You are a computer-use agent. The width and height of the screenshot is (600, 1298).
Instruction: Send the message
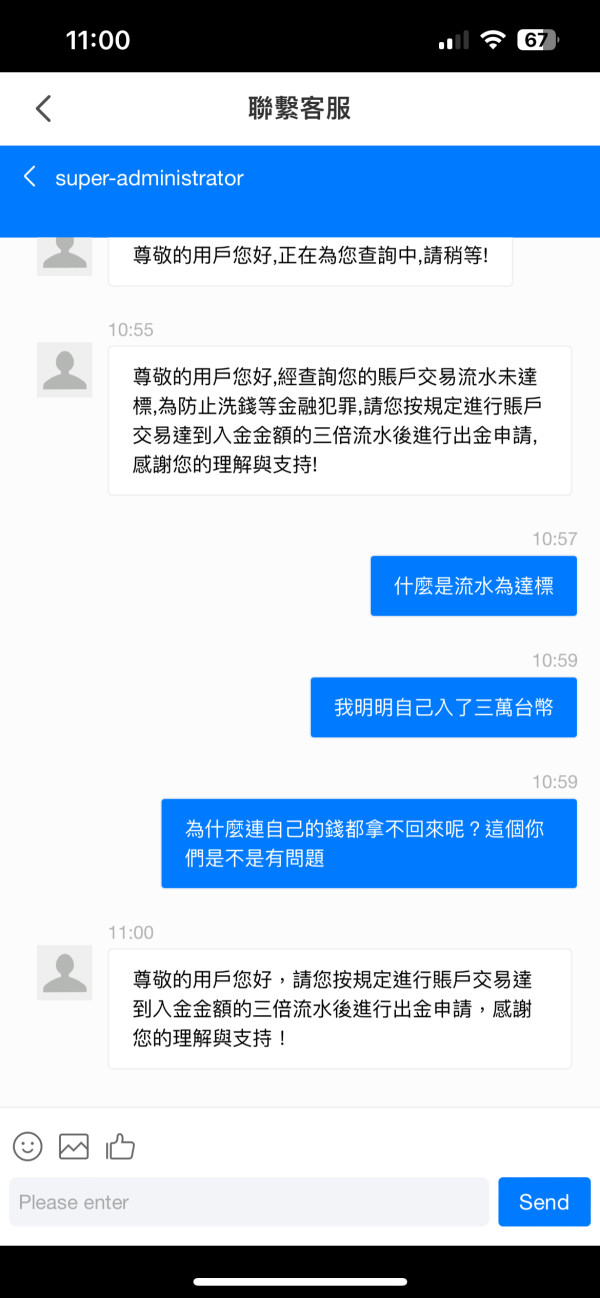point(544,1202)
